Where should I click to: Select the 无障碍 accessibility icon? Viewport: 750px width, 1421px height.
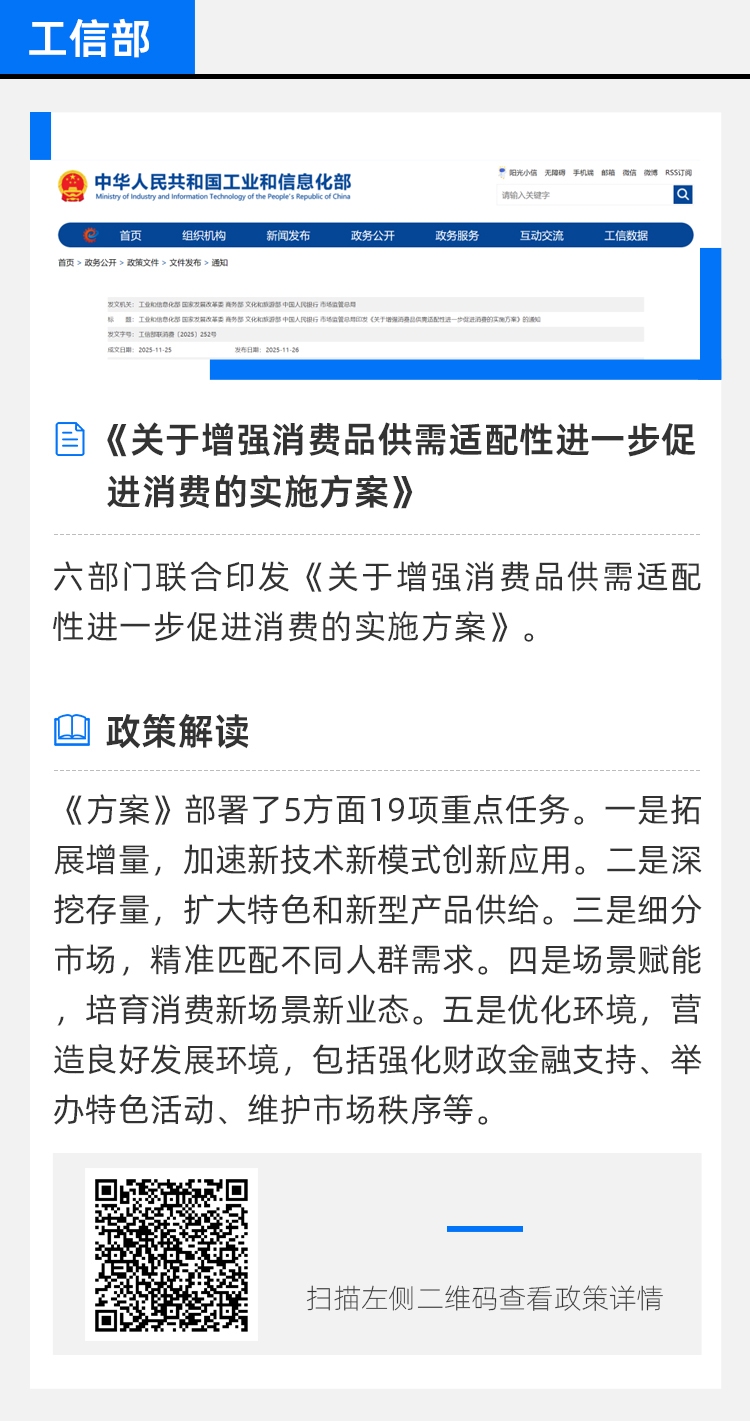click(554, 171)
